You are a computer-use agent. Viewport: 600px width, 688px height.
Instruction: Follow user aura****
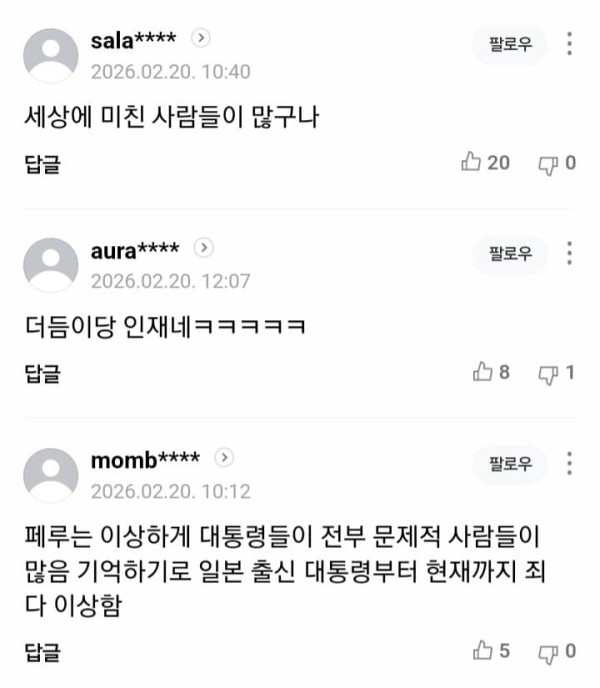pos(511,254)
